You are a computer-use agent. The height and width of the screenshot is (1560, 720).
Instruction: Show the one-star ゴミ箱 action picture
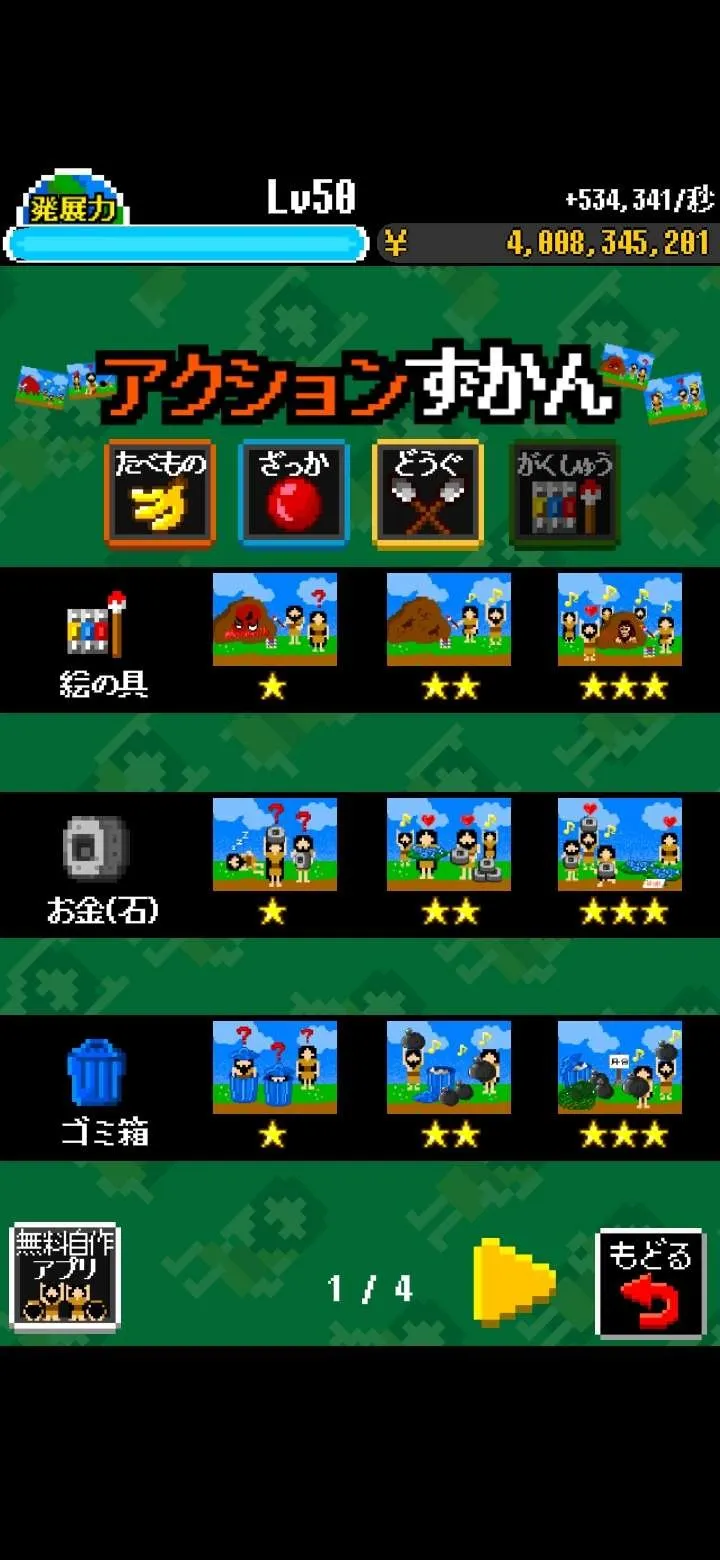click(274, 1067)
